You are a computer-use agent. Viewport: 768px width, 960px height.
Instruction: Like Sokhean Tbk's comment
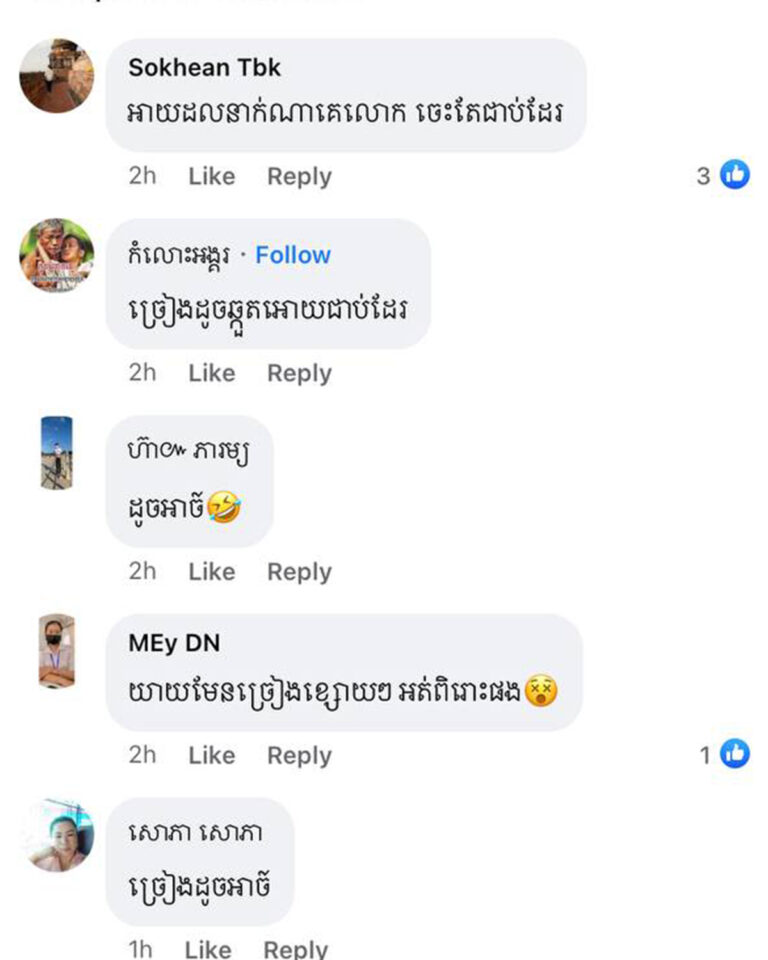[211, 176]
